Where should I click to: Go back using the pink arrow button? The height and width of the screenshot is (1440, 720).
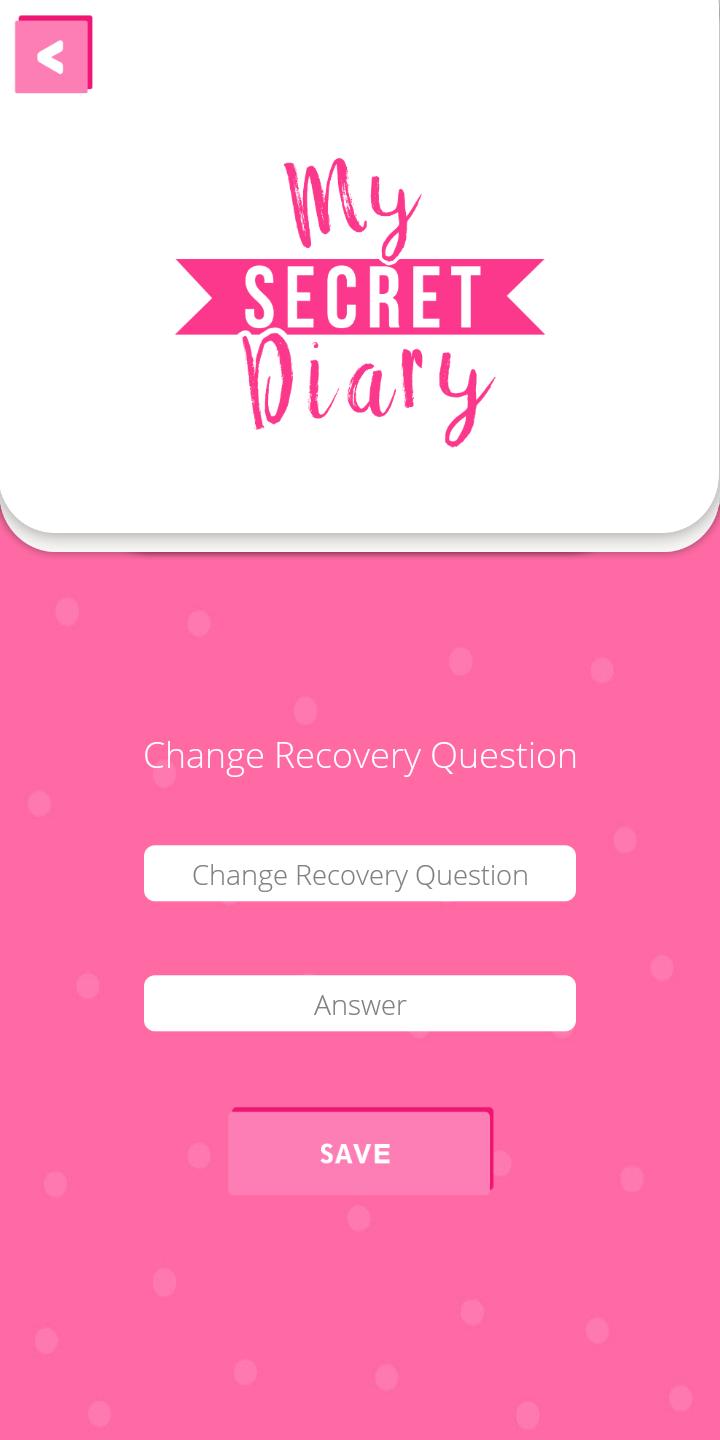pyautogui.click(x=52, y=56)
